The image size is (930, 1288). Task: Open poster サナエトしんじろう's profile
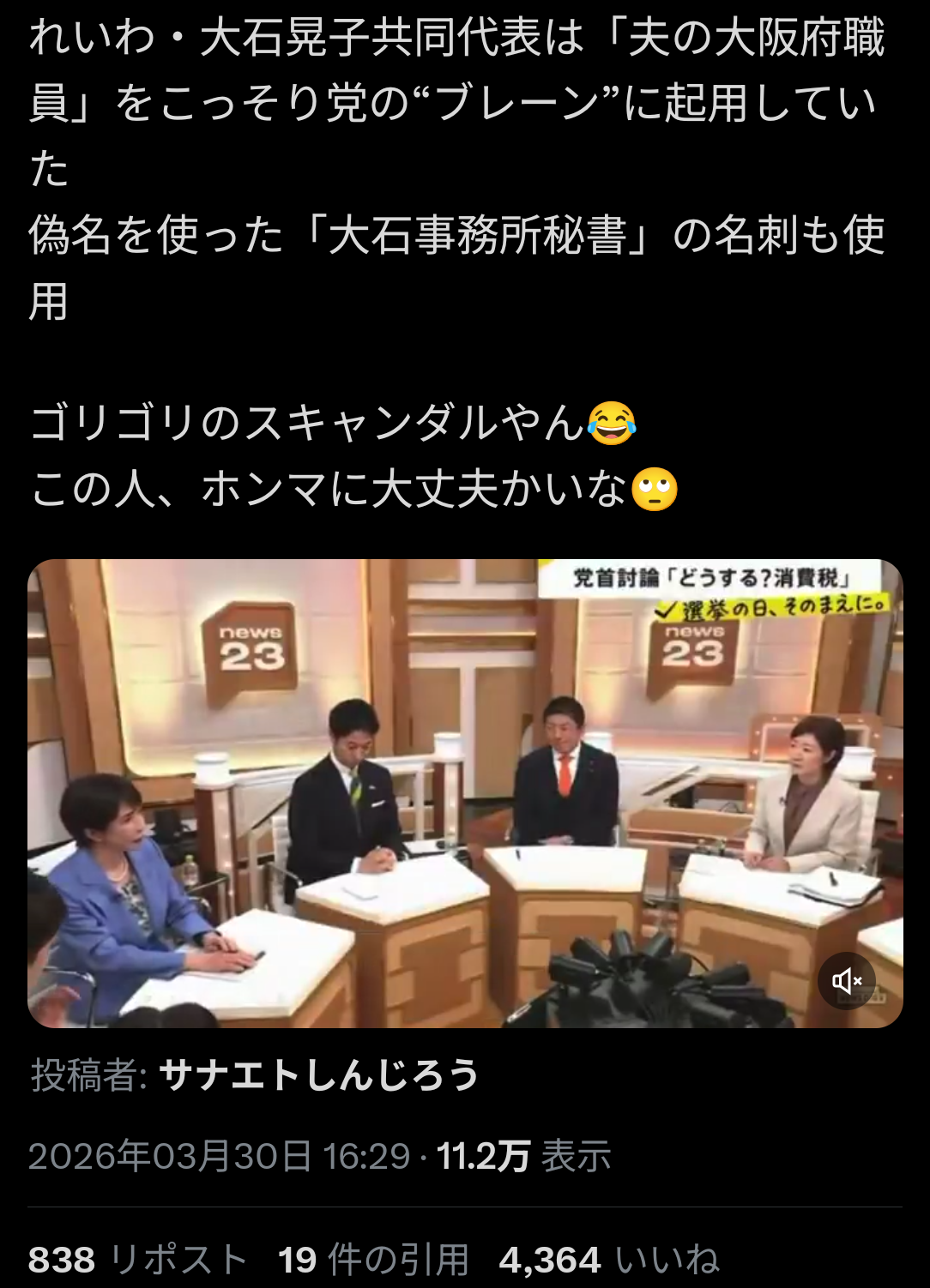tap(318, 1074)
